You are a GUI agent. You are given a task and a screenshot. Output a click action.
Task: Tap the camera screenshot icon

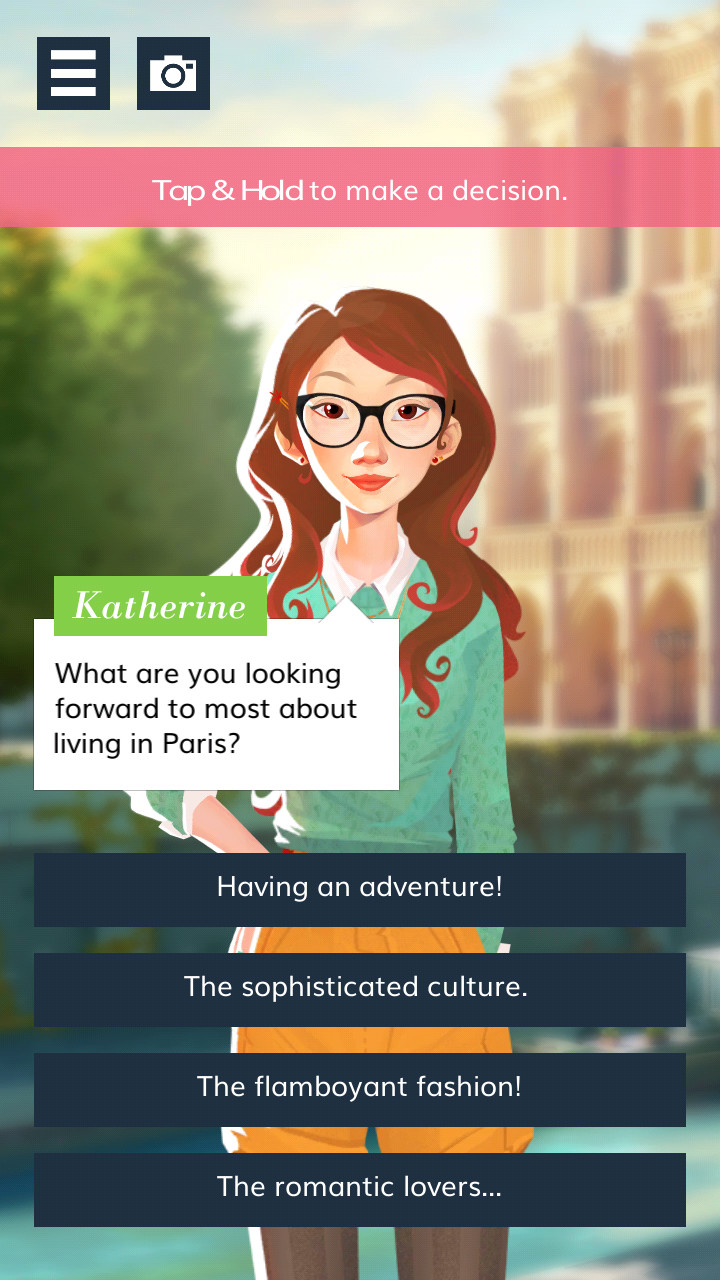tap(173, 73)
